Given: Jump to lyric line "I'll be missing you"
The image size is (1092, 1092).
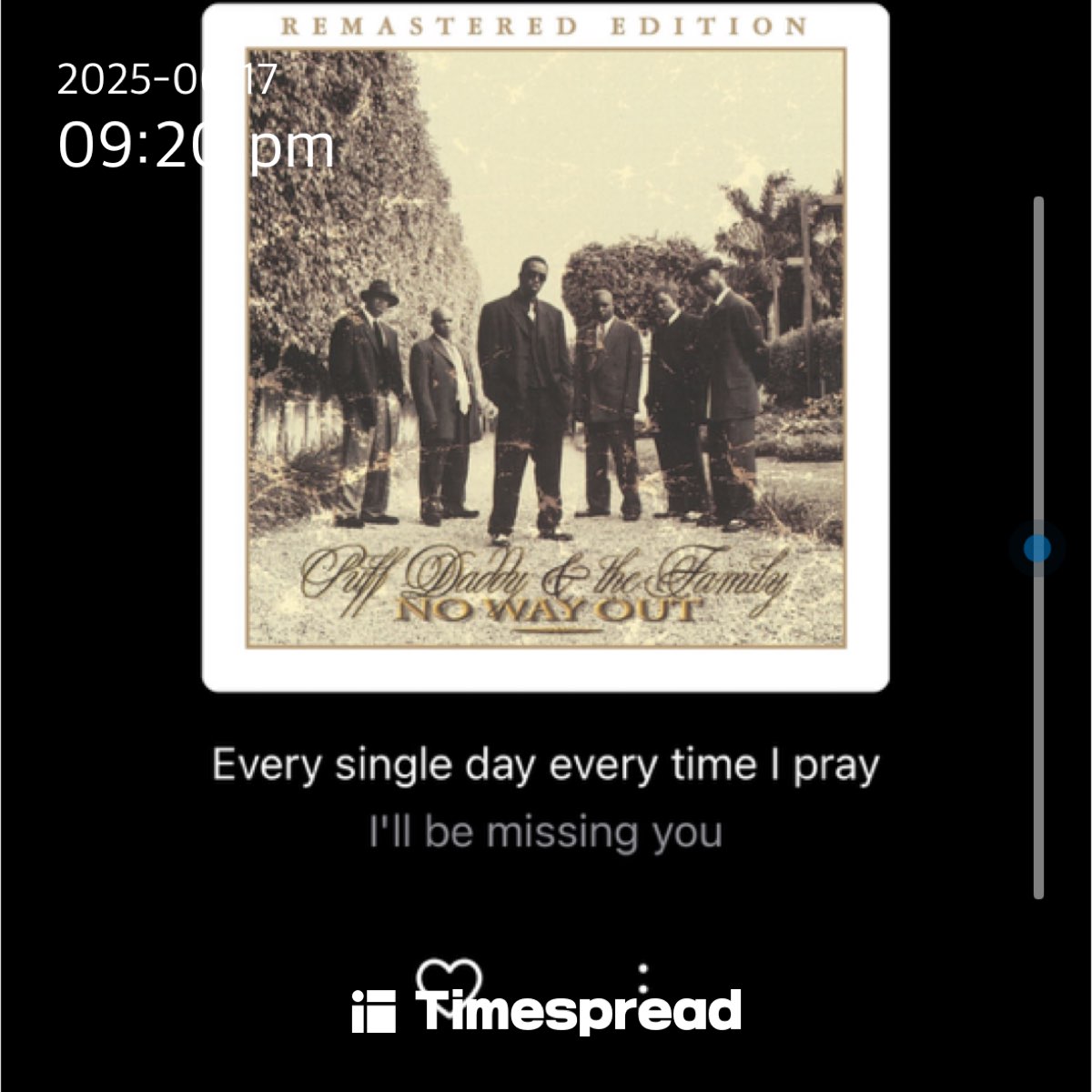Looking at the screenshot, I should point(545,833).
